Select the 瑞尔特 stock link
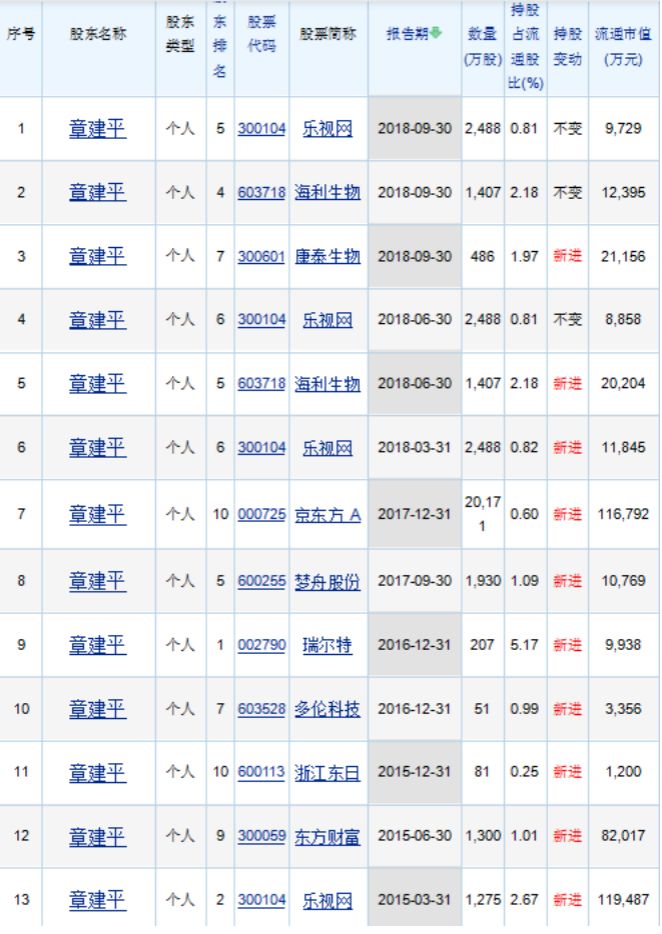Viewport: 662px width, 934px height. (328, 645)
